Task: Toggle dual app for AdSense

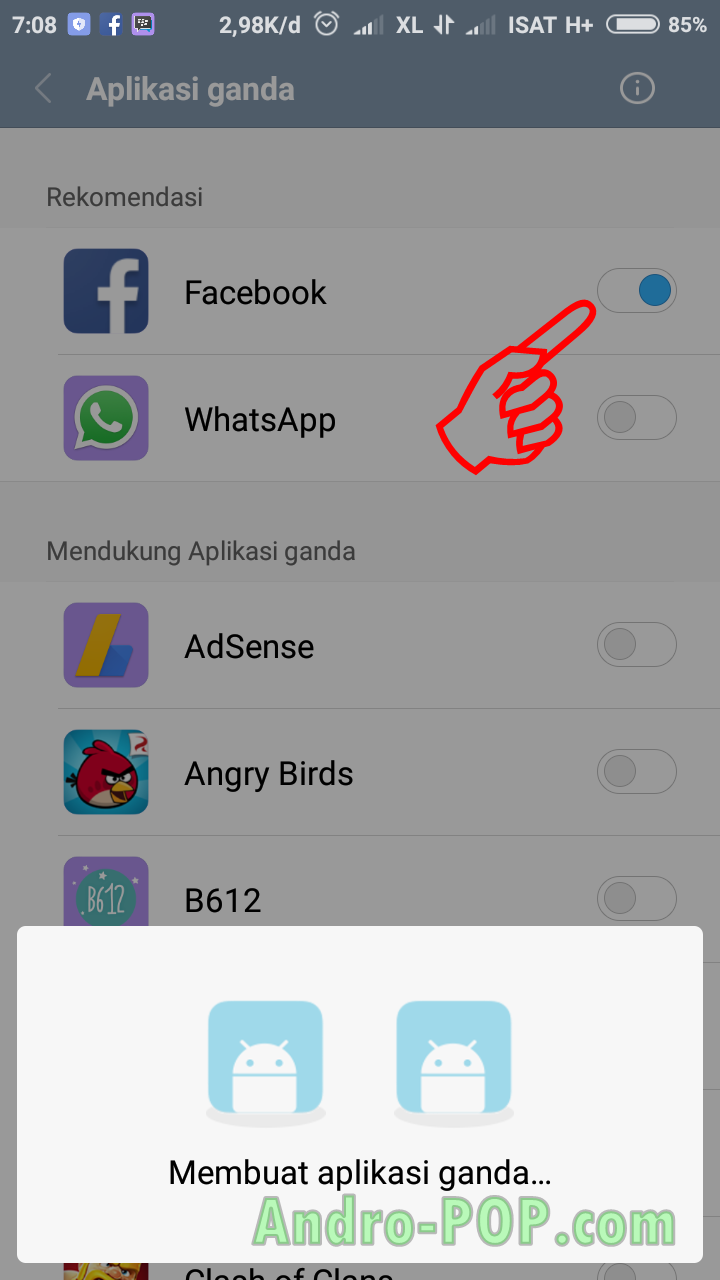Action: point(637,645)
